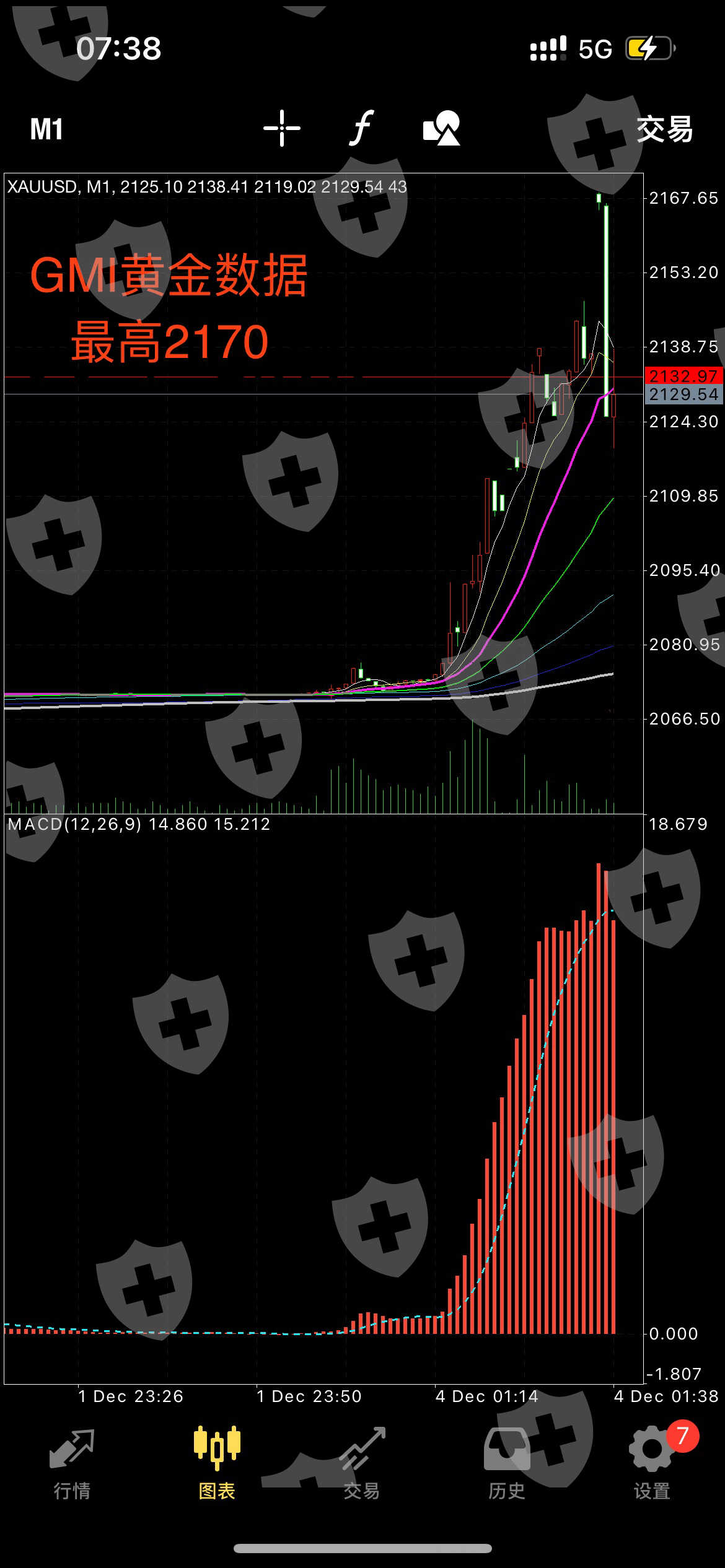Open the M1 timeframe selector

pos(46,129)
